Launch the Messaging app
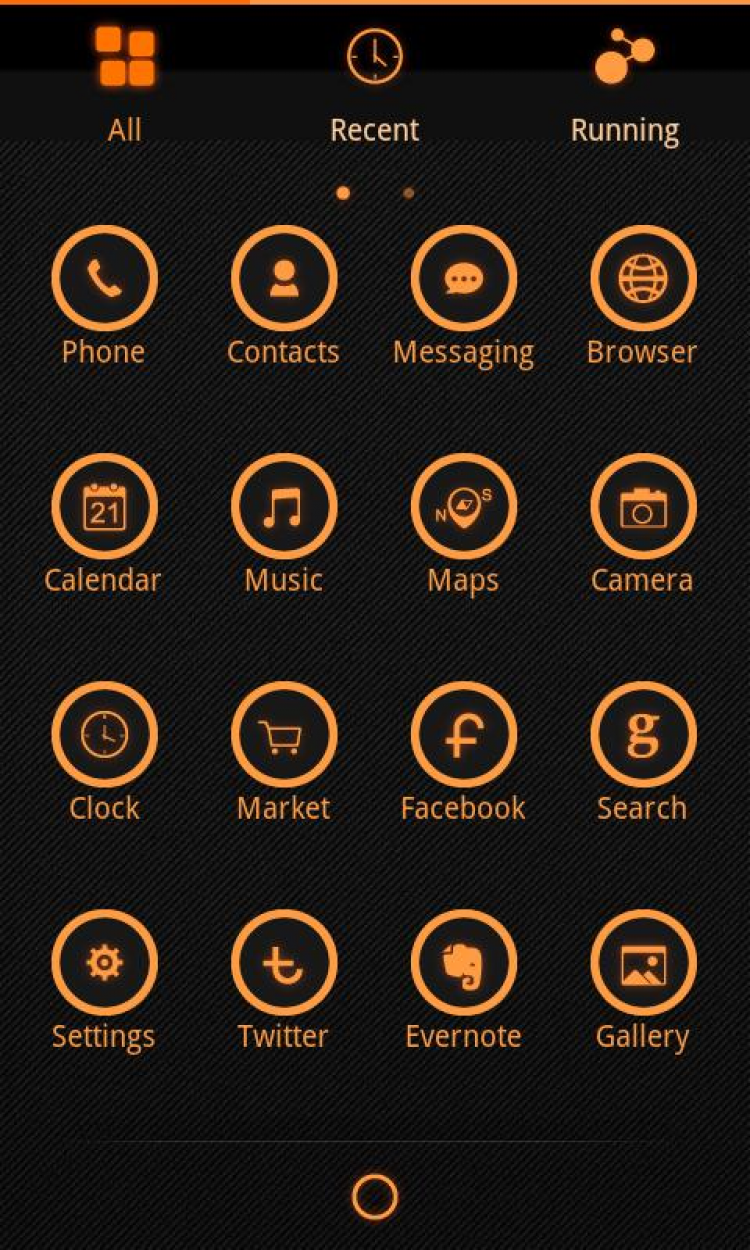Screen dimensions: 750x1250 (463, 280)
